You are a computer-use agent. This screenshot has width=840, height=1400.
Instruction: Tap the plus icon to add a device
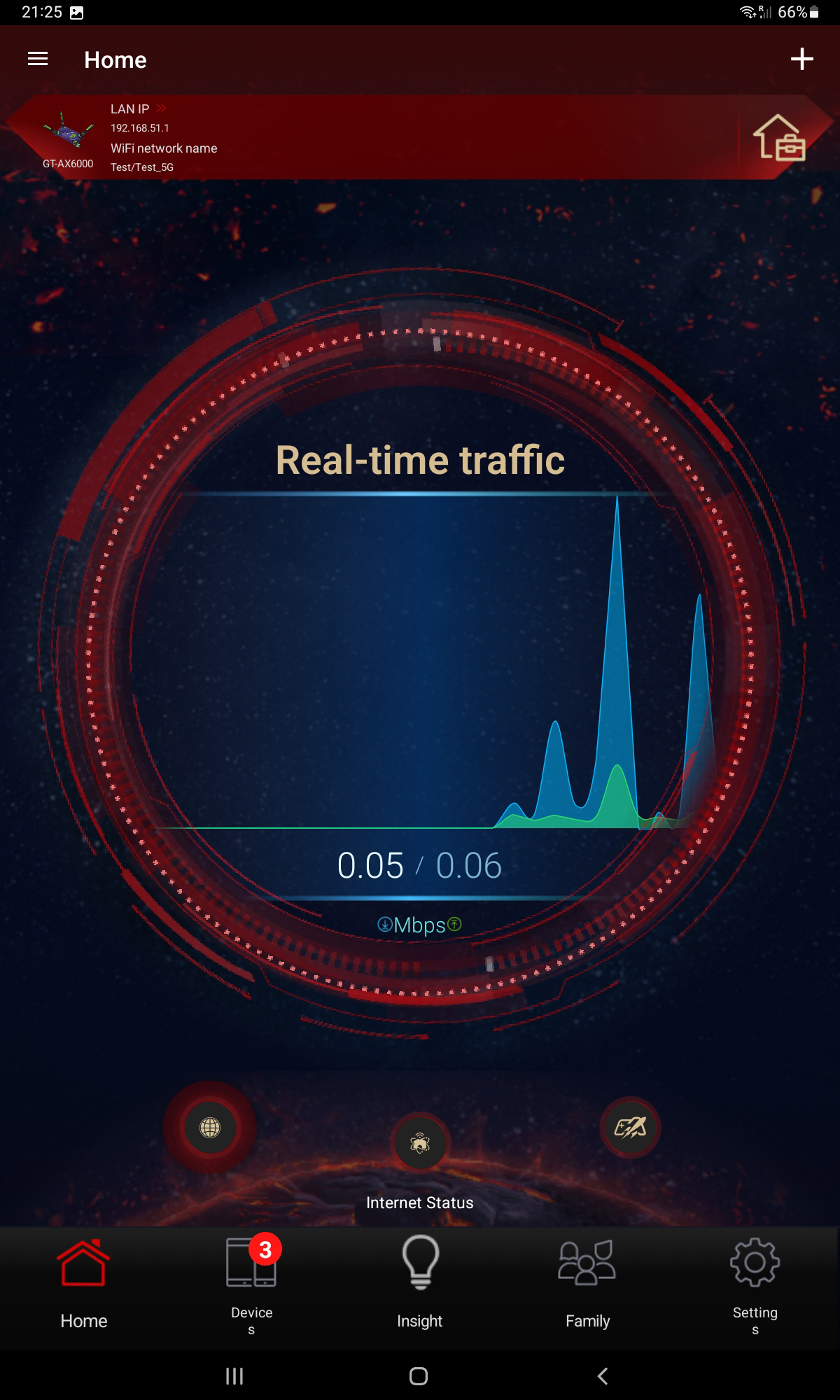pos(801,59)
